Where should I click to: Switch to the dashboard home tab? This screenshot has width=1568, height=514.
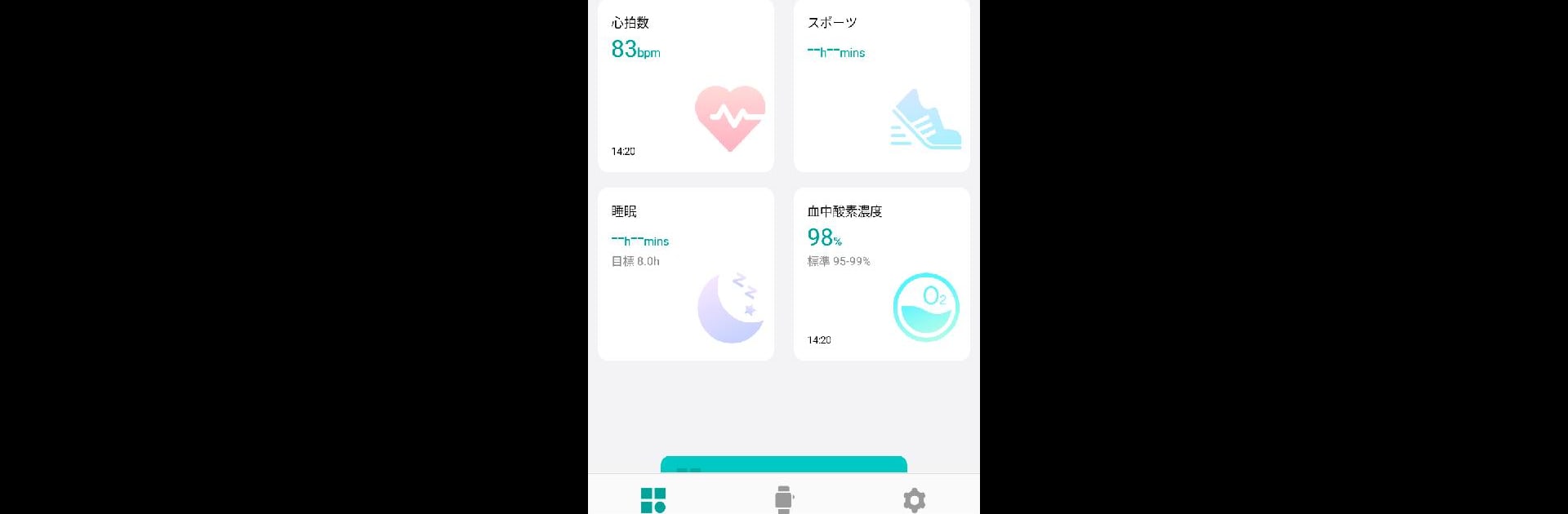pos(653,499)
